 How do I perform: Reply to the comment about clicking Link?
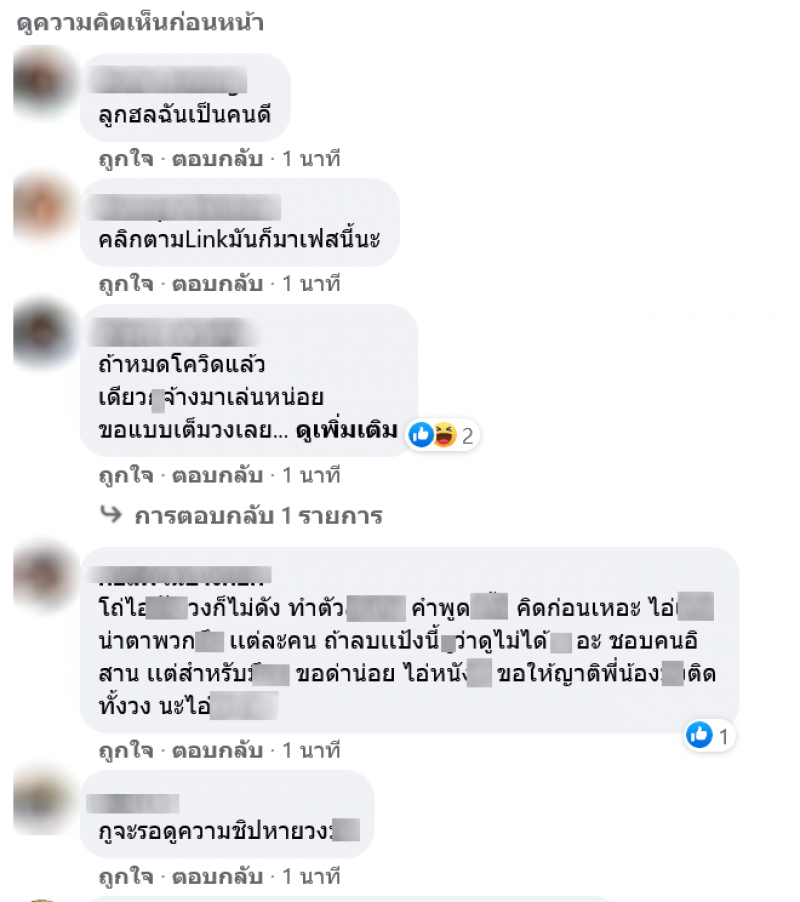point(217,284)
